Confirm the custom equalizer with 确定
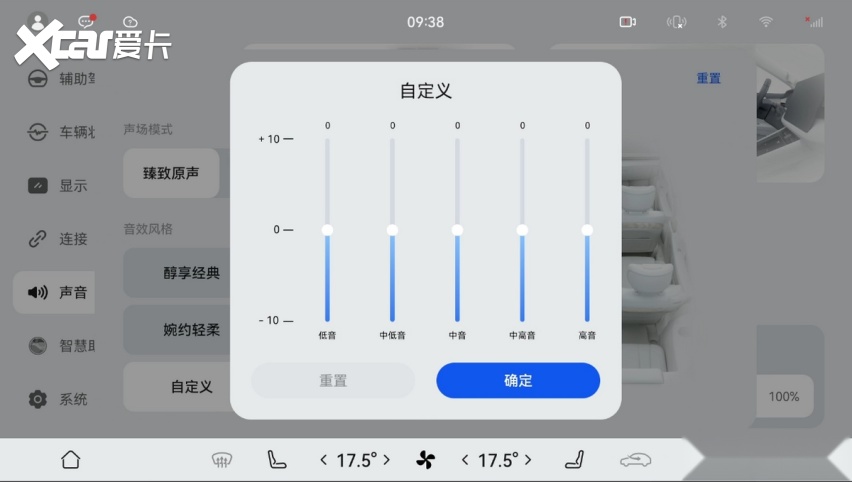This screenshot has height=482, width=852. click(518, 381)
